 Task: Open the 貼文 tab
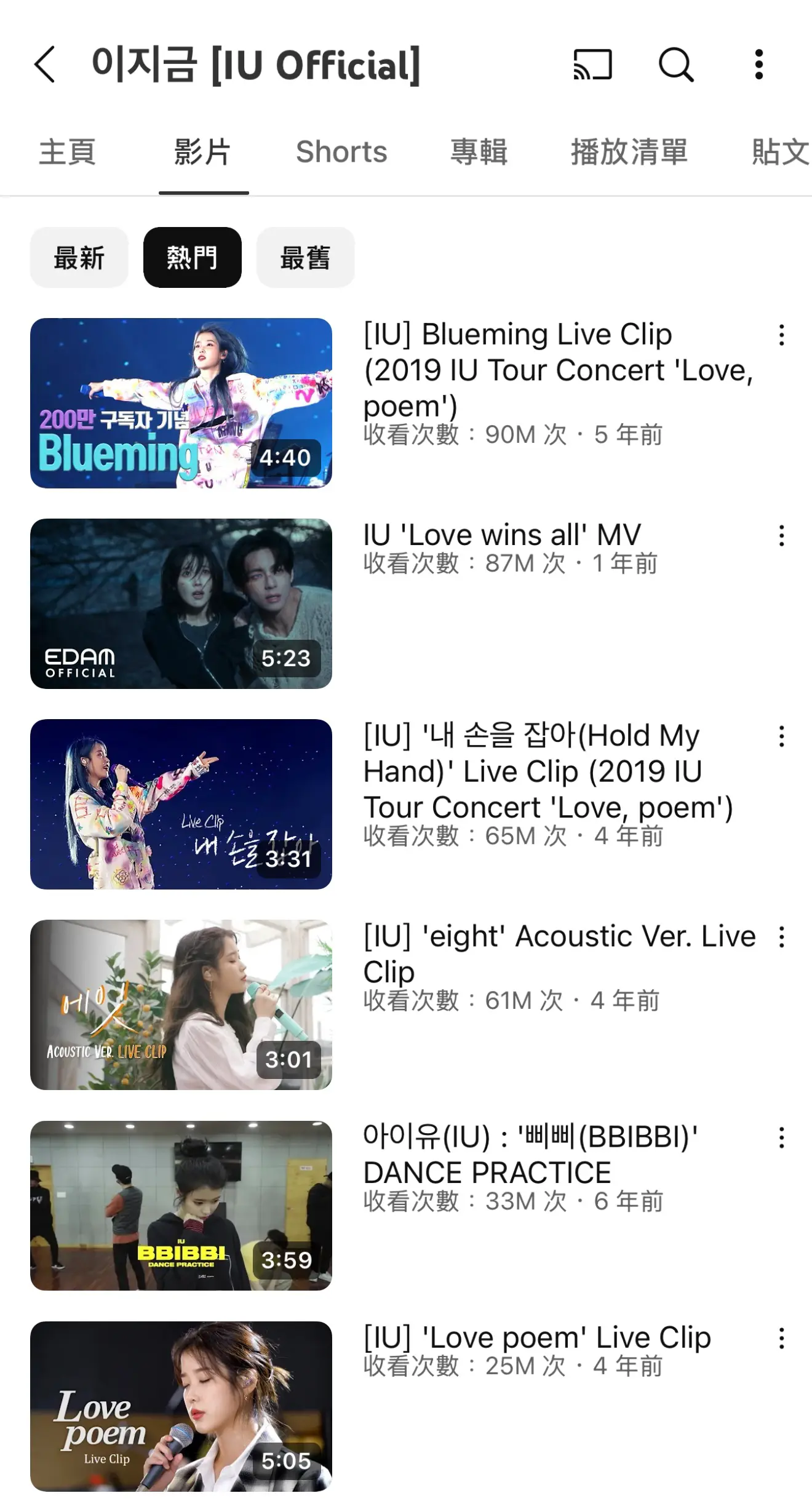coord(780,152)
